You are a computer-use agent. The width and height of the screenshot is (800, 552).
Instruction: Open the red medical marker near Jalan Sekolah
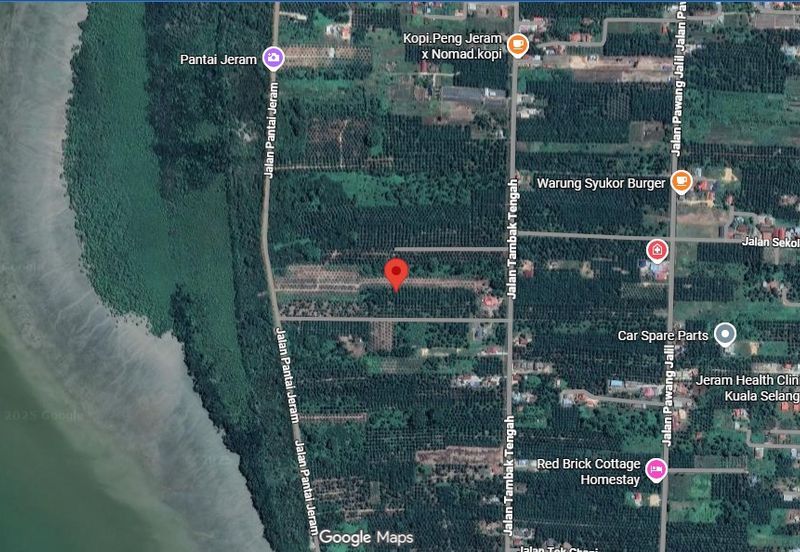click(657, 249)
